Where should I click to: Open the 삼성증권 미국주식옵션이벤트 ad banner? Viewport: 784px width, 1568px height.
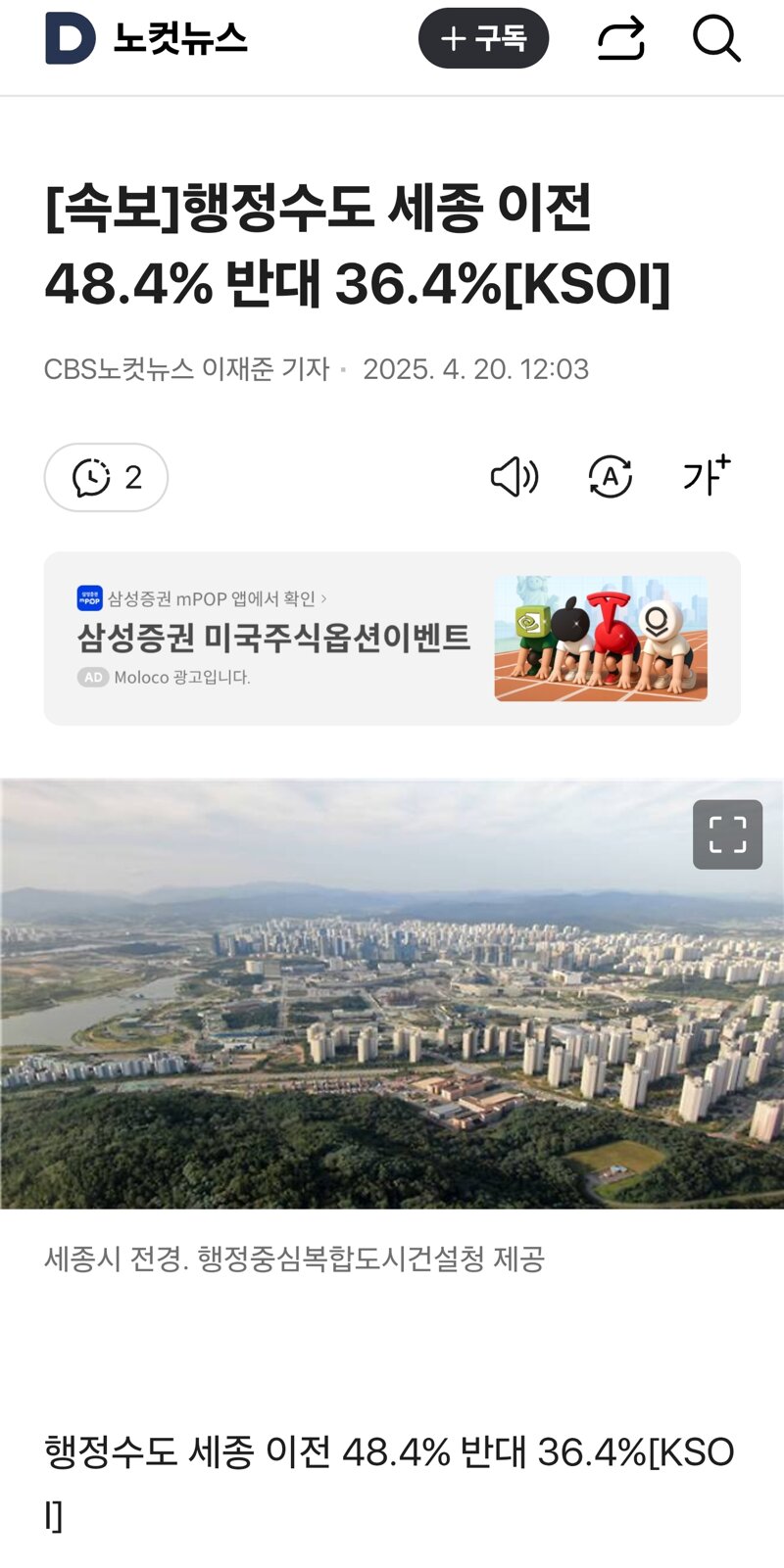point(392,639)
